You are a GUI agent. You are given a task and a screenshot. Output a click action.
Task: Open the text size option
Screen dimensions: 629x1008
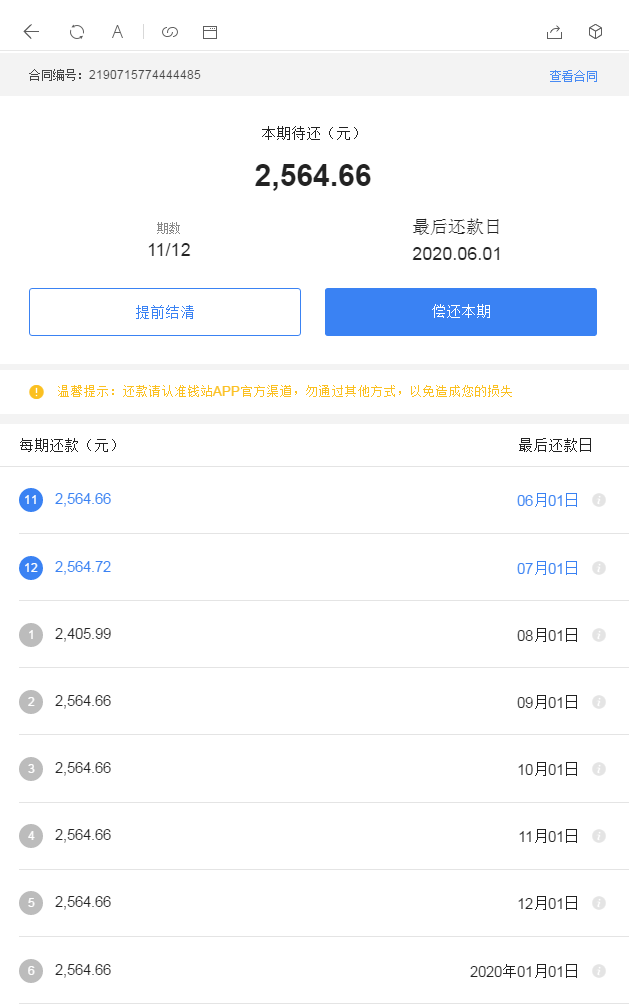pos(117,32)
